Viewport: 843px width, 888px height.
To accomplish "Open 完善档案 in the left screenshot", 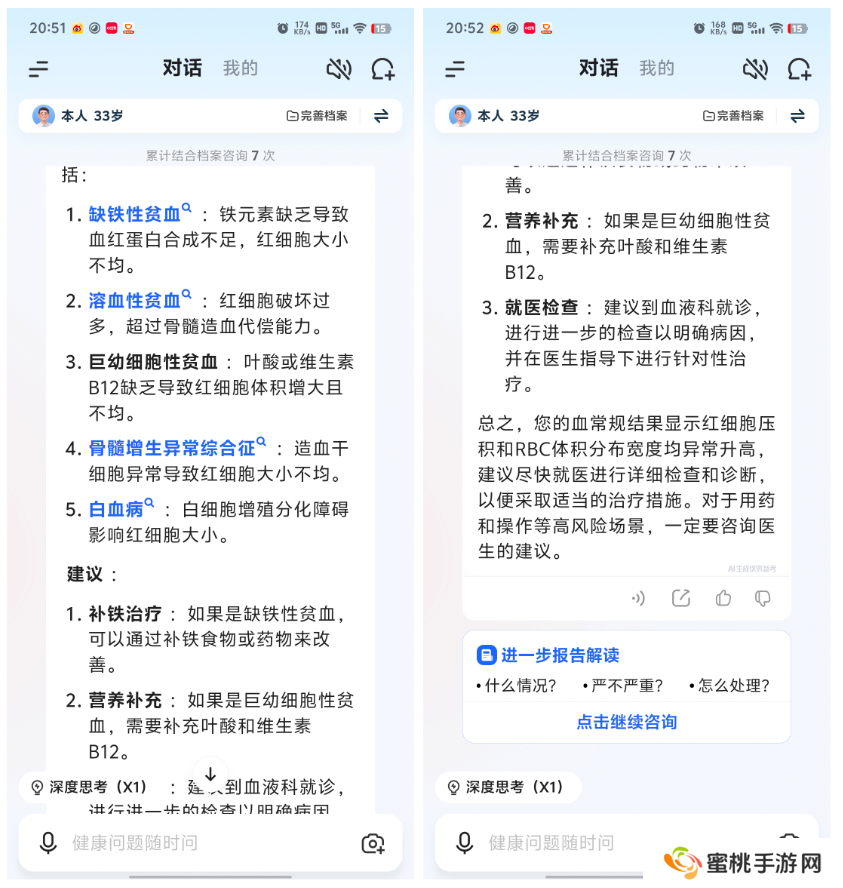I will [x=317, y=116].
